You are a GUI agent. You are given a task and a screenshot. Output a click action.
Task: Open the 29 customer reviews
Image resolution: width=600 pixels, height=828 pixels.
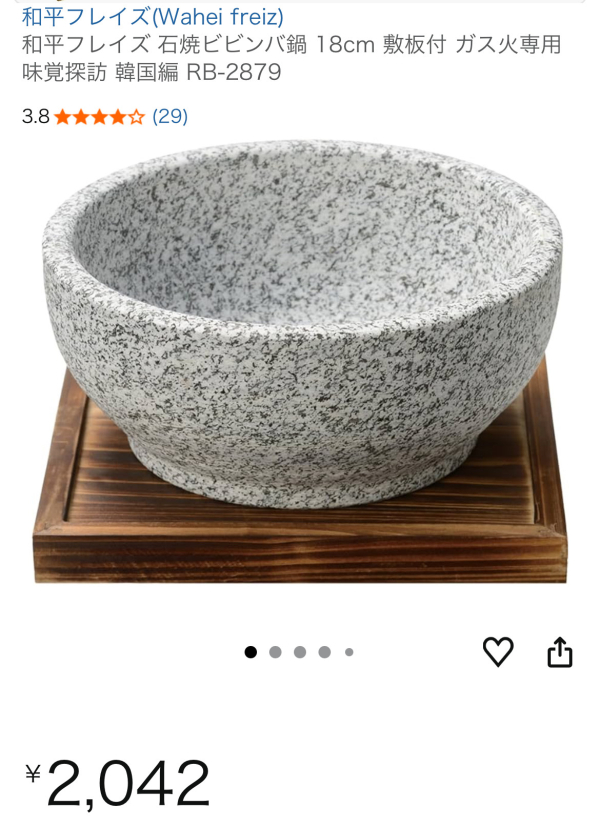[x=170, y=116]
